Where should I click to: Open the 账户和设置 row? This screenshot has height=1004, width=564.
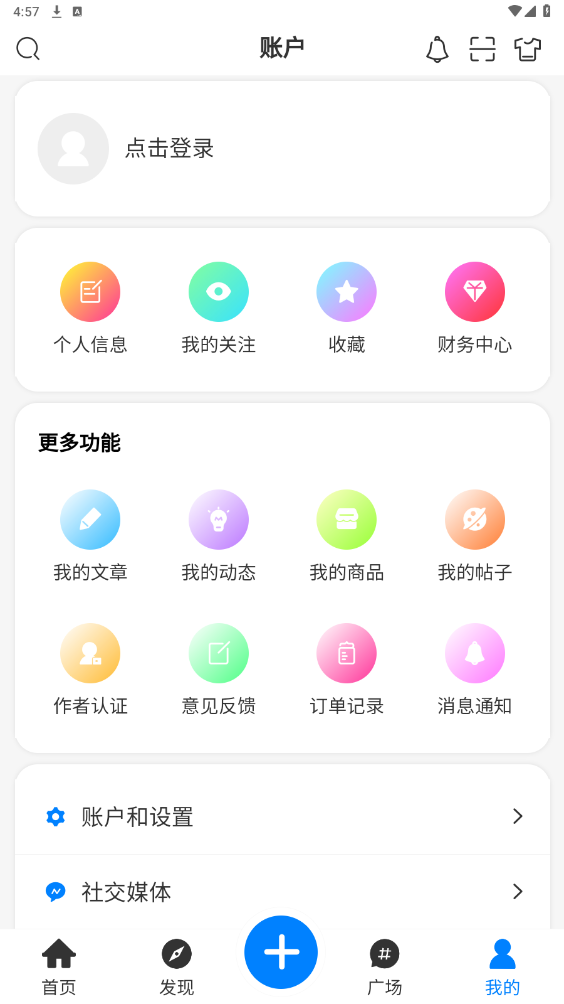point(282,816)
